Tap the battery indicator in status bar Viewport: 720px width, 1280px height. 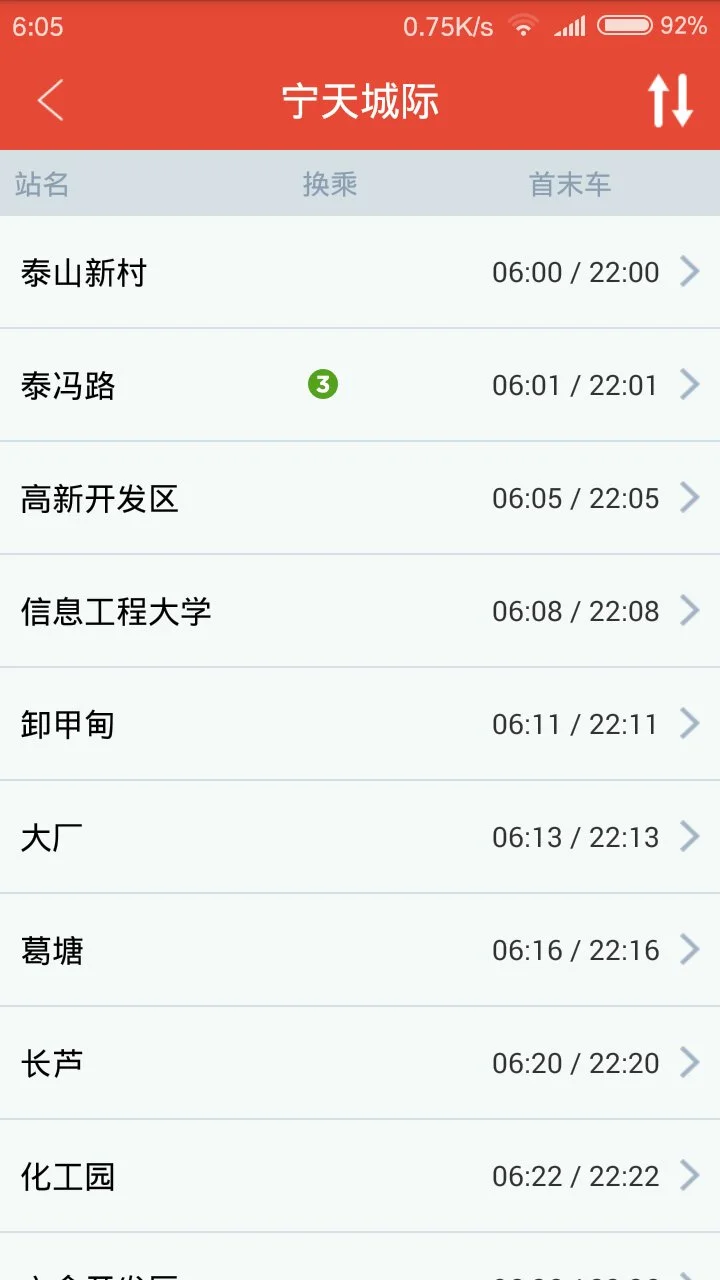click(x=626, y=27)
